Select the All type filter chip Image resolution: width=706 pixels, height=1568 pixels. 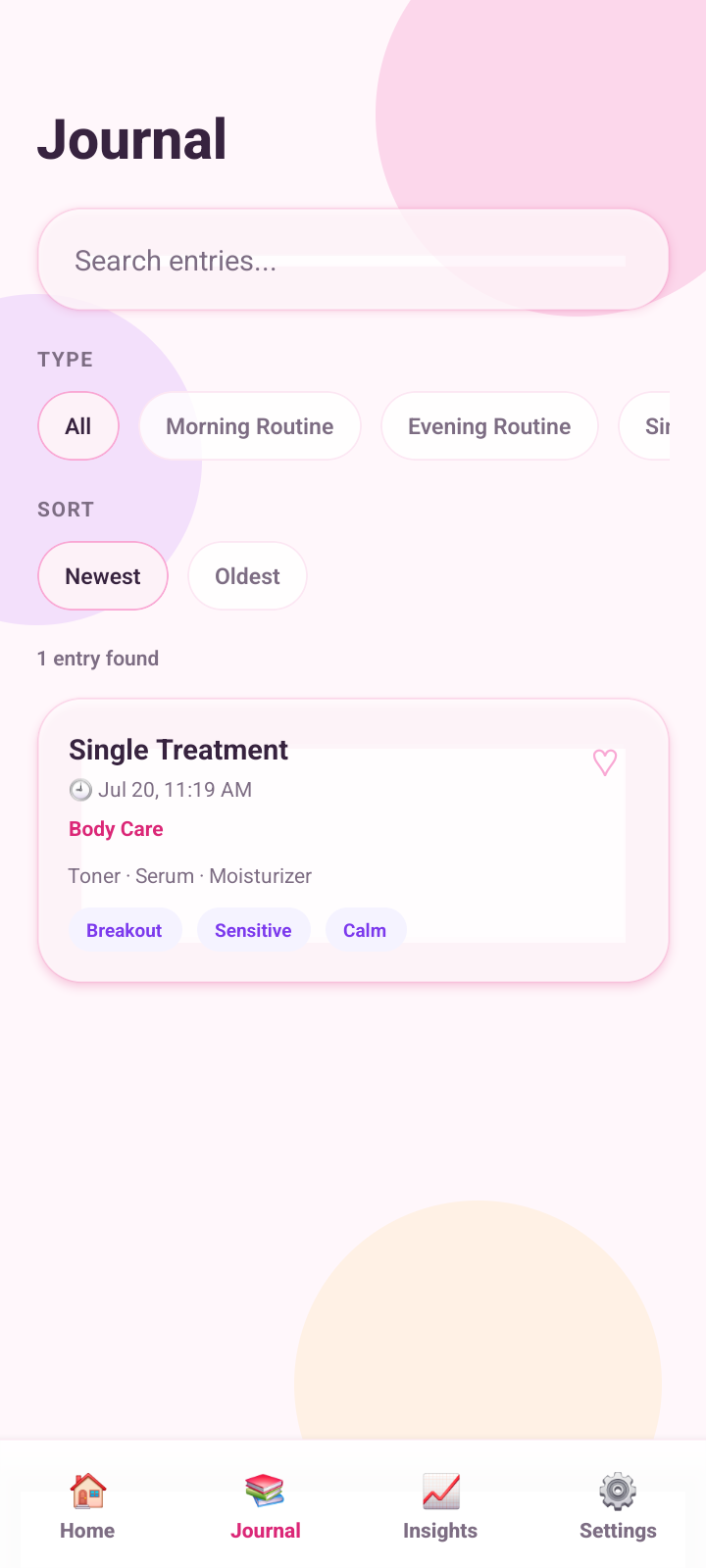[78, 426]
